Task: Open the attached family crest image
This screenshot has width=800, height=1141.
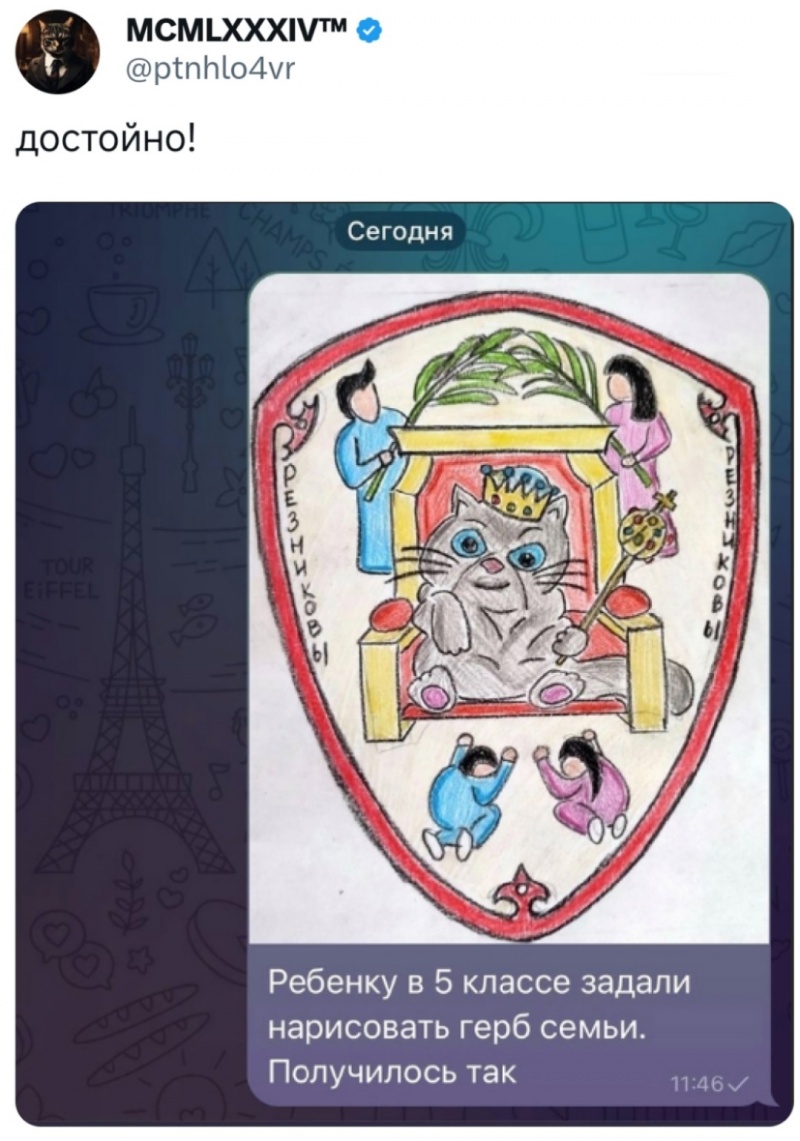Action: [x=508, y=610]
